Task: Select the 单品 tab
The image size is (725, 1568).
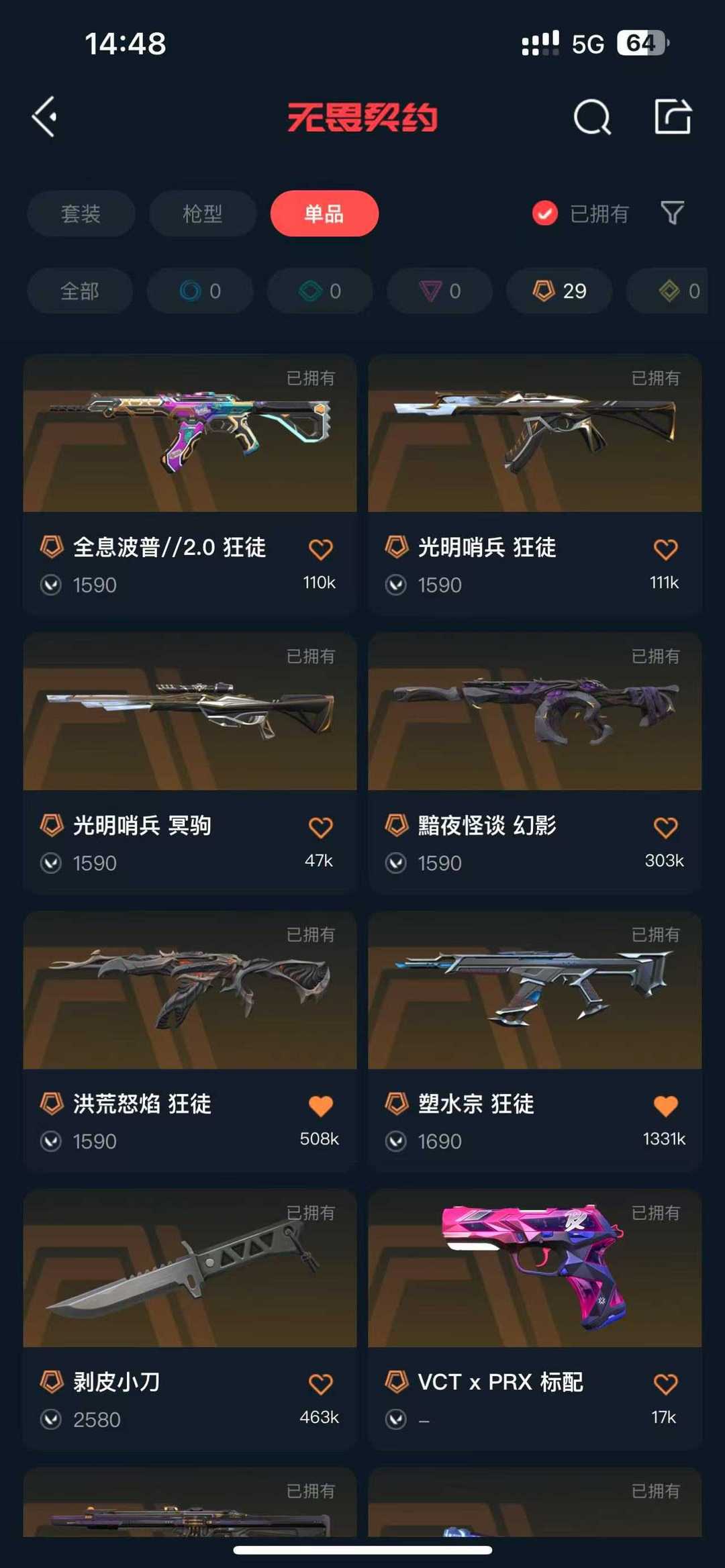Action: 324,213
